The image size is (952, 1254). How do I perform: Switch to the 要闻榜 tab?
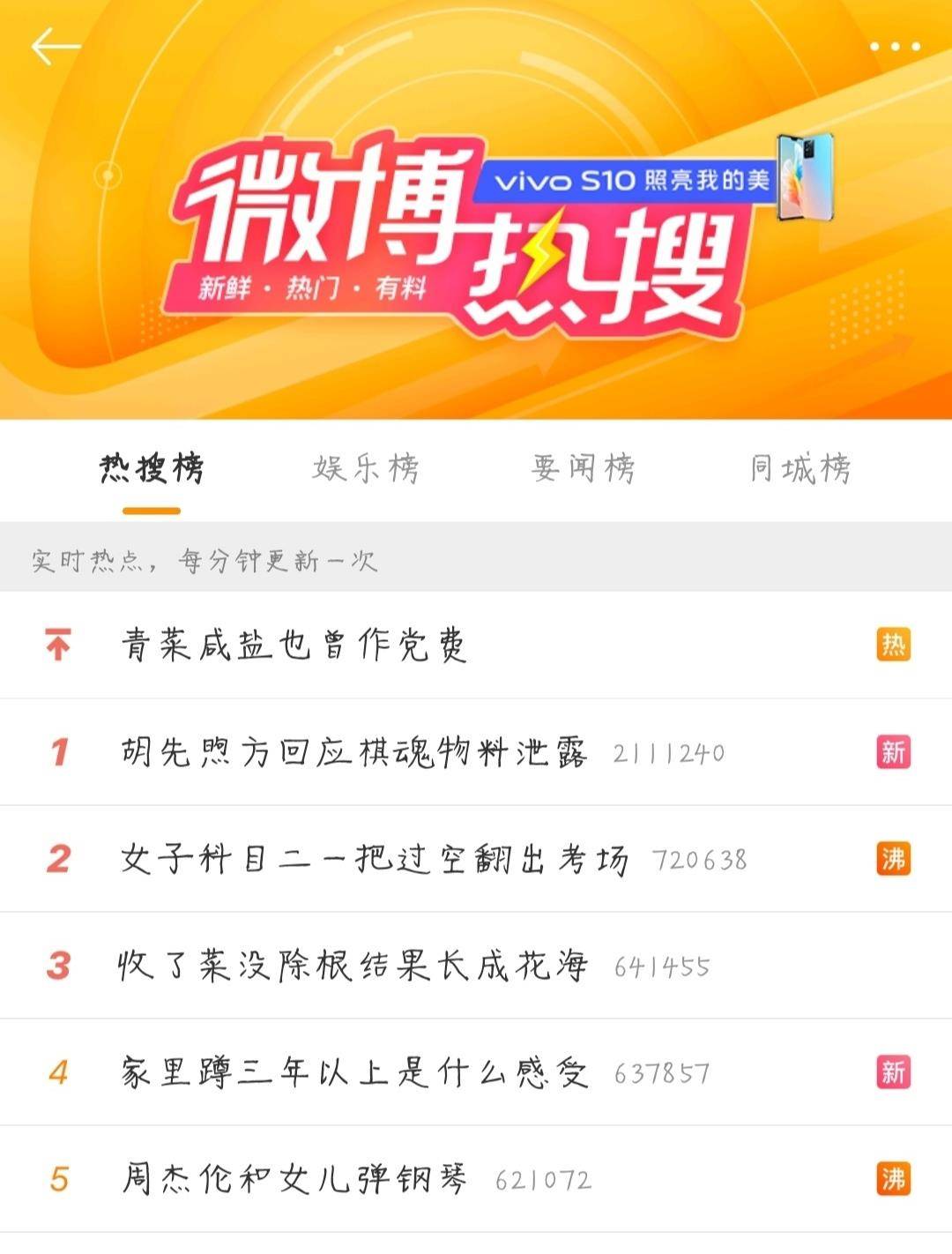(584, 468)
